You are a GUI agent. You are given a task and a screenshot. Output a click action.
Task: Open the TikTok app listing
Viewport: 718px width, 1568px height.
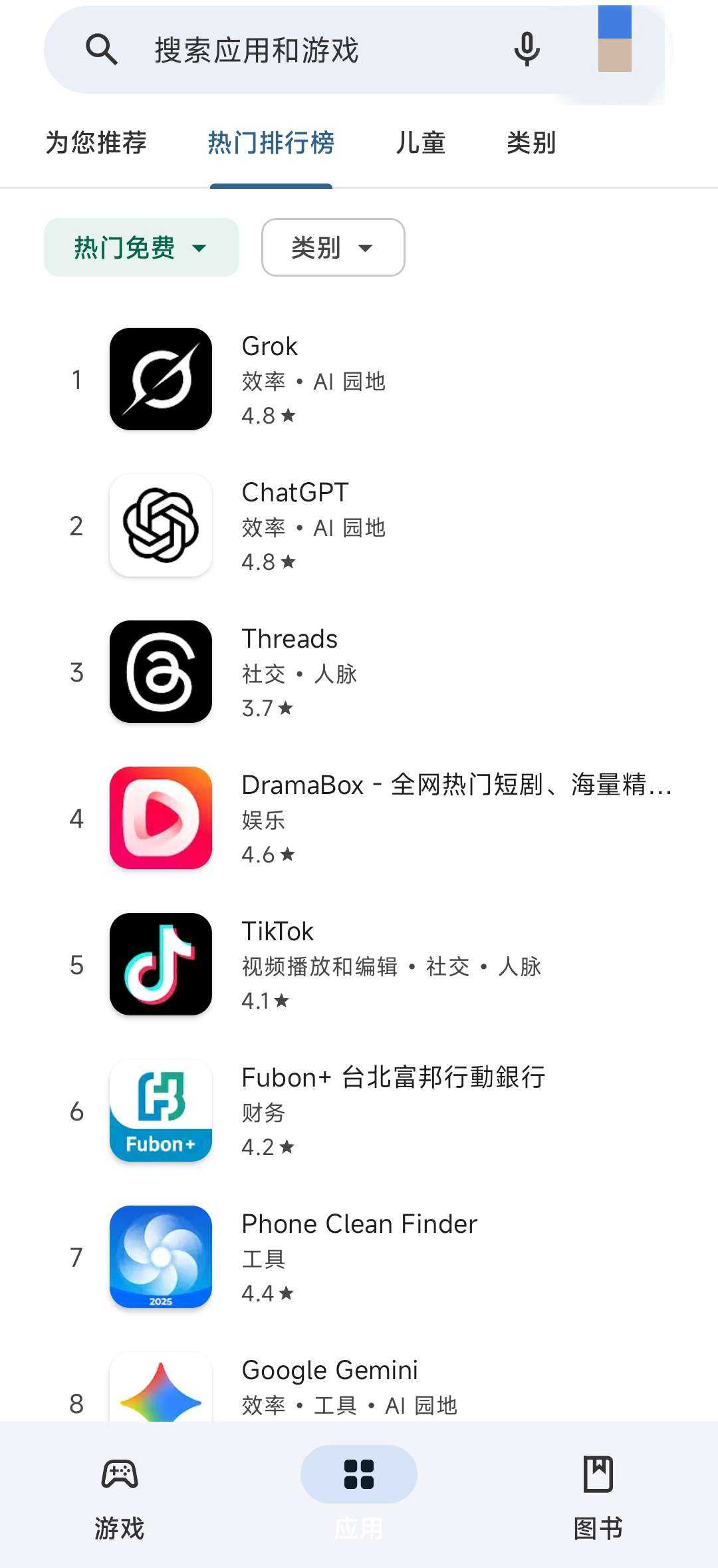coord(359,964)
